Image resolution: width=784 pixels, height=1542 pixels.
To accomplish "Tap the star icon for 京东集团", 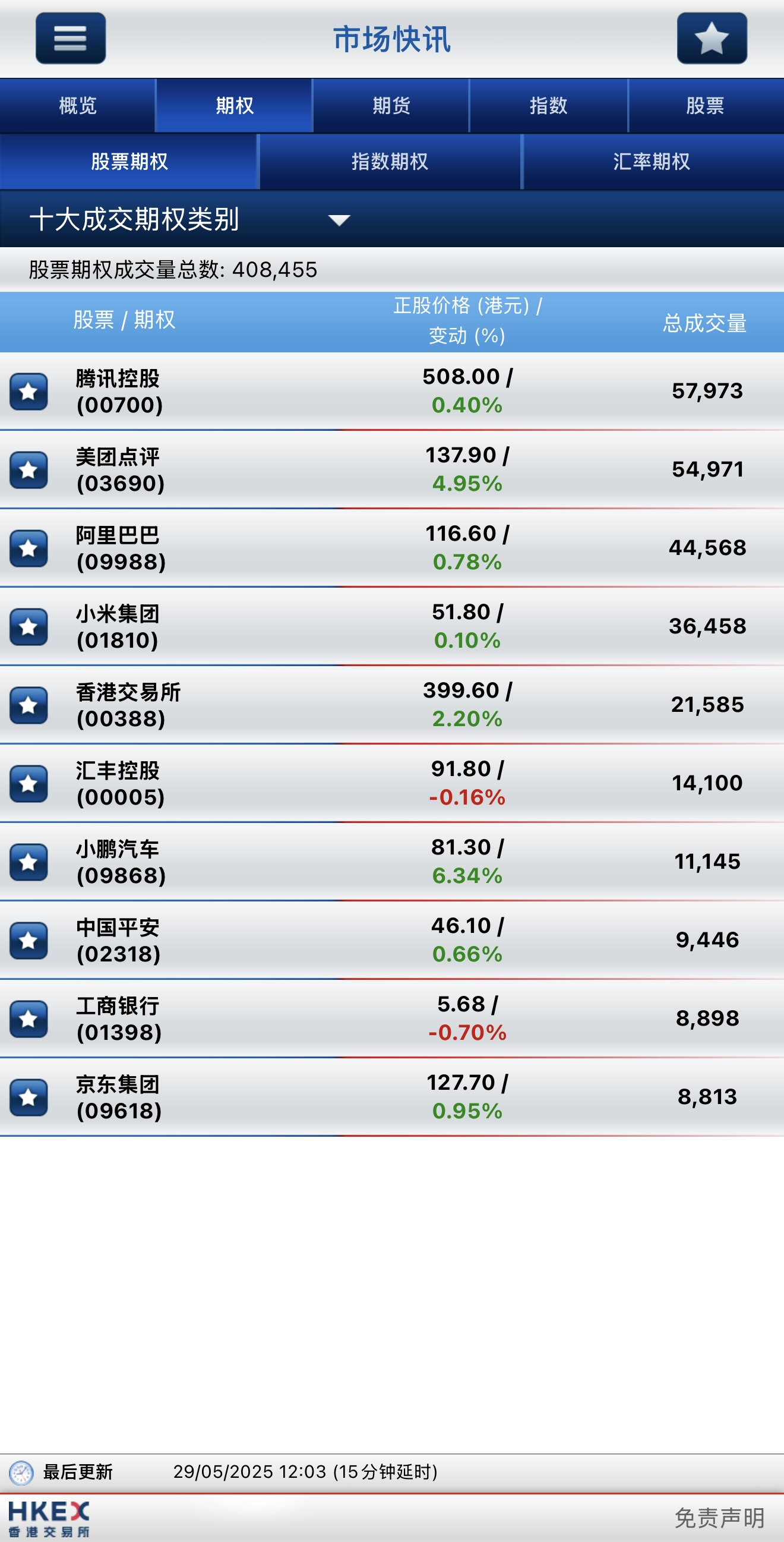I will pos(28,1097).
